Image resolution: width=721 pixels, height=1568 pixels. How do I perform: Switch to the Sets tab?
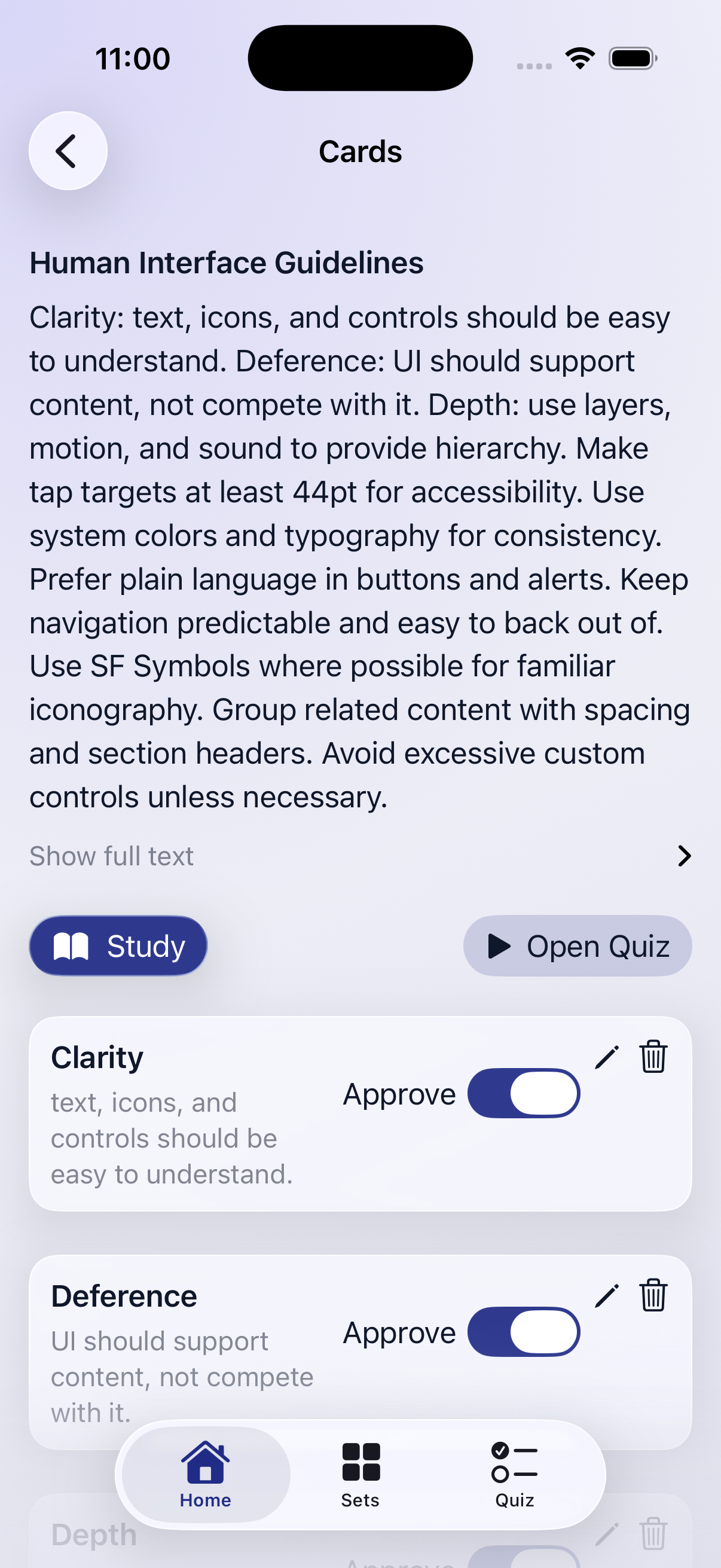360,1474
